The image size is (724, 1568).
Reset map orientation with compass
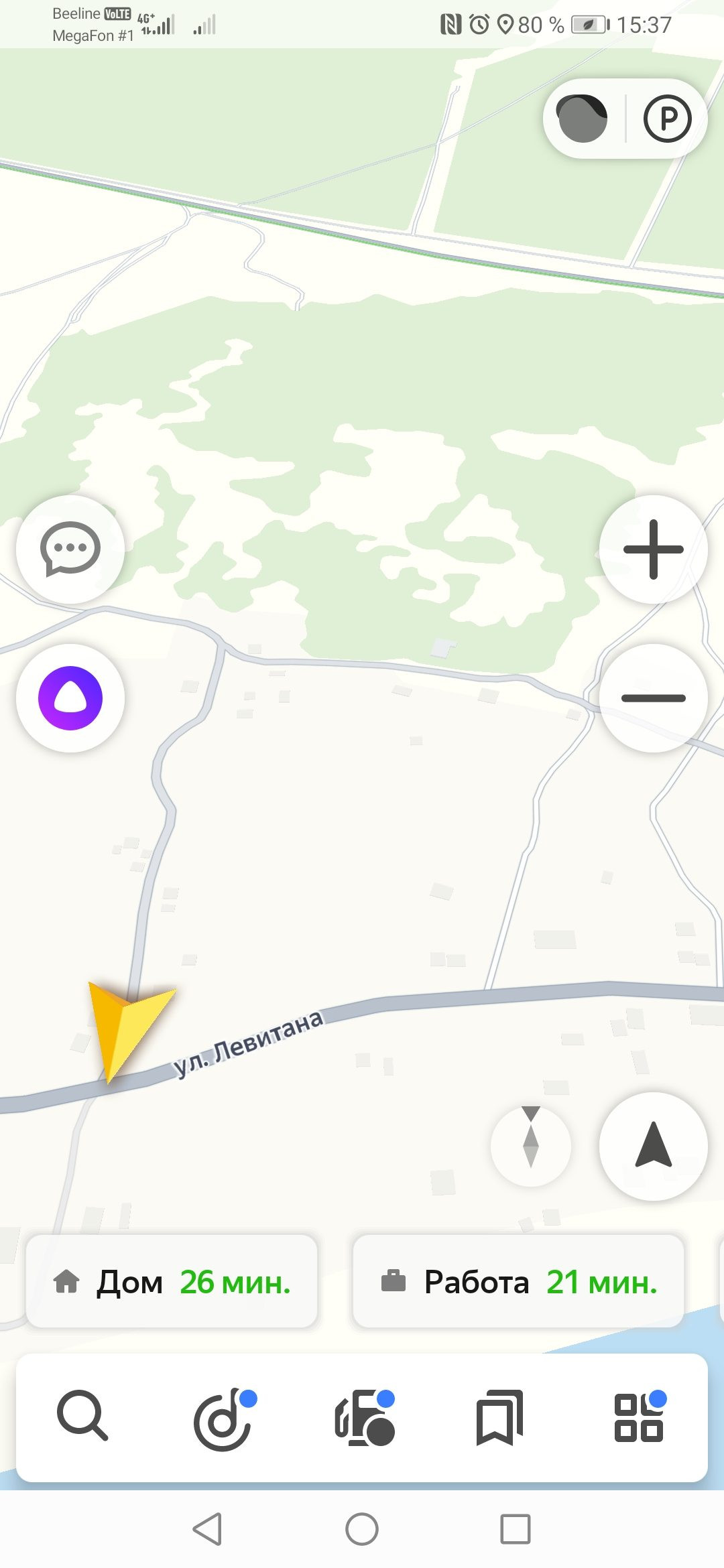tap(531, 1146)
